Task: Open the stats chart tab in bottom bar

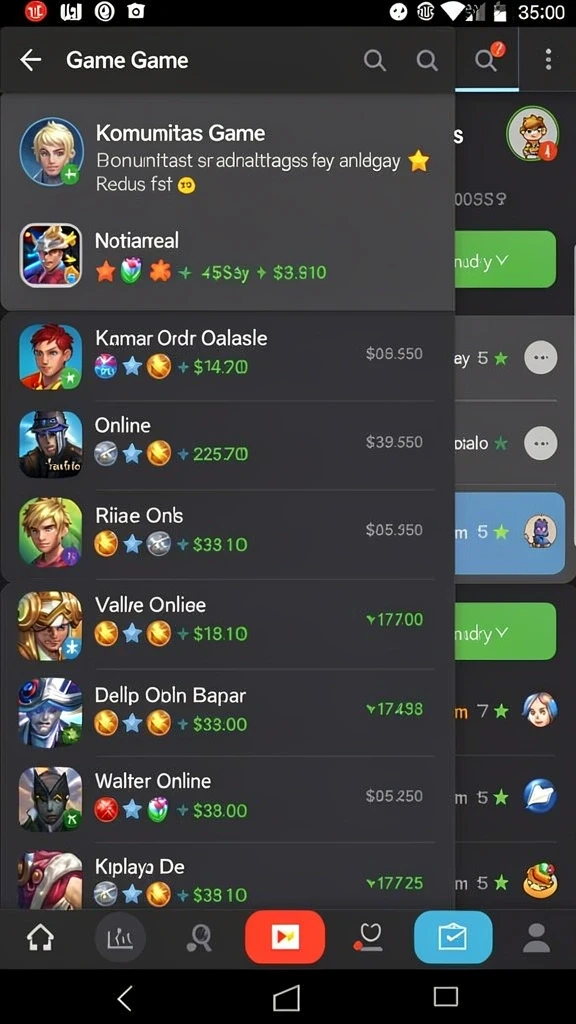Action: [120, 938]
